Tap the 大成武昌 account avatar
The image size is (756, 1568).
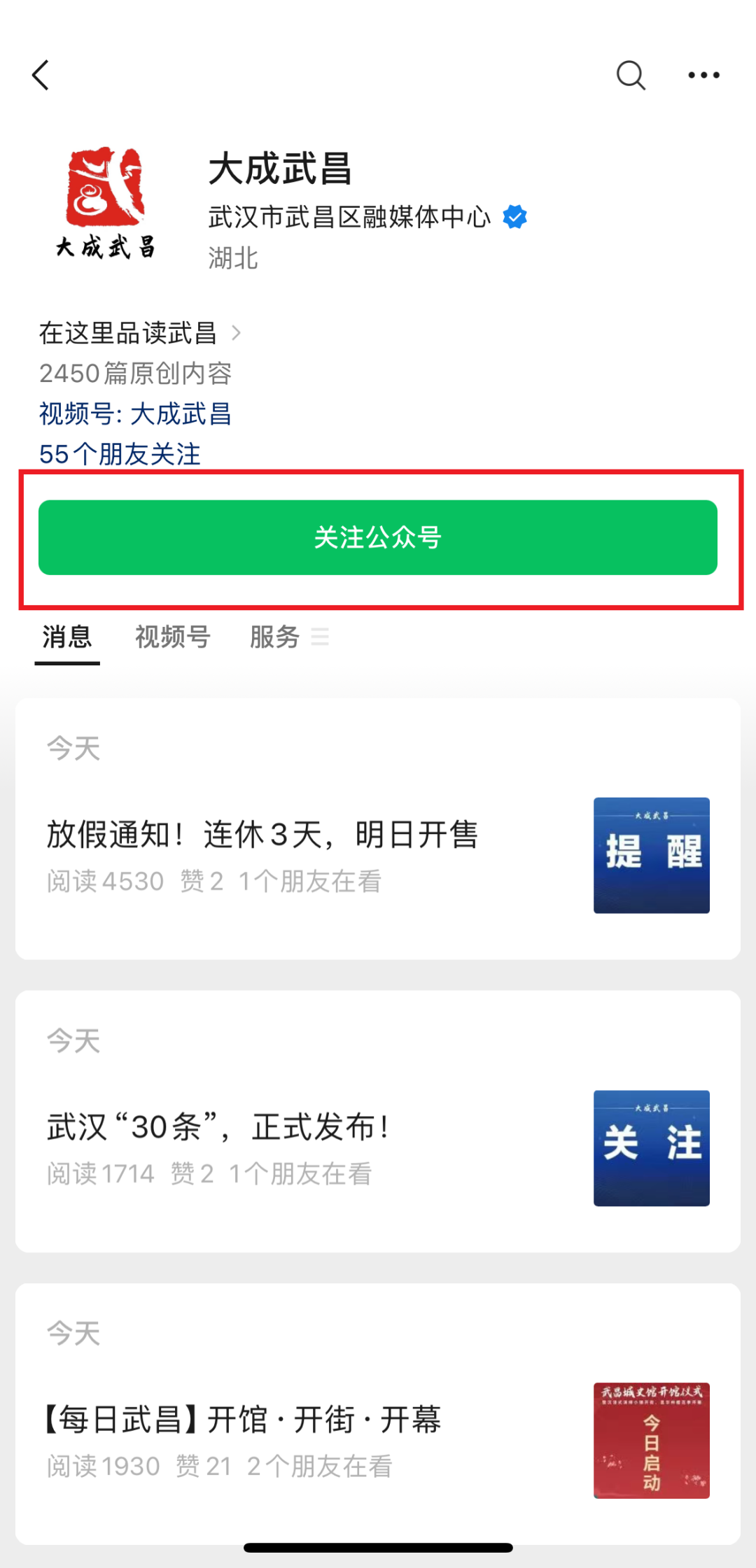(x=105, y=203)
